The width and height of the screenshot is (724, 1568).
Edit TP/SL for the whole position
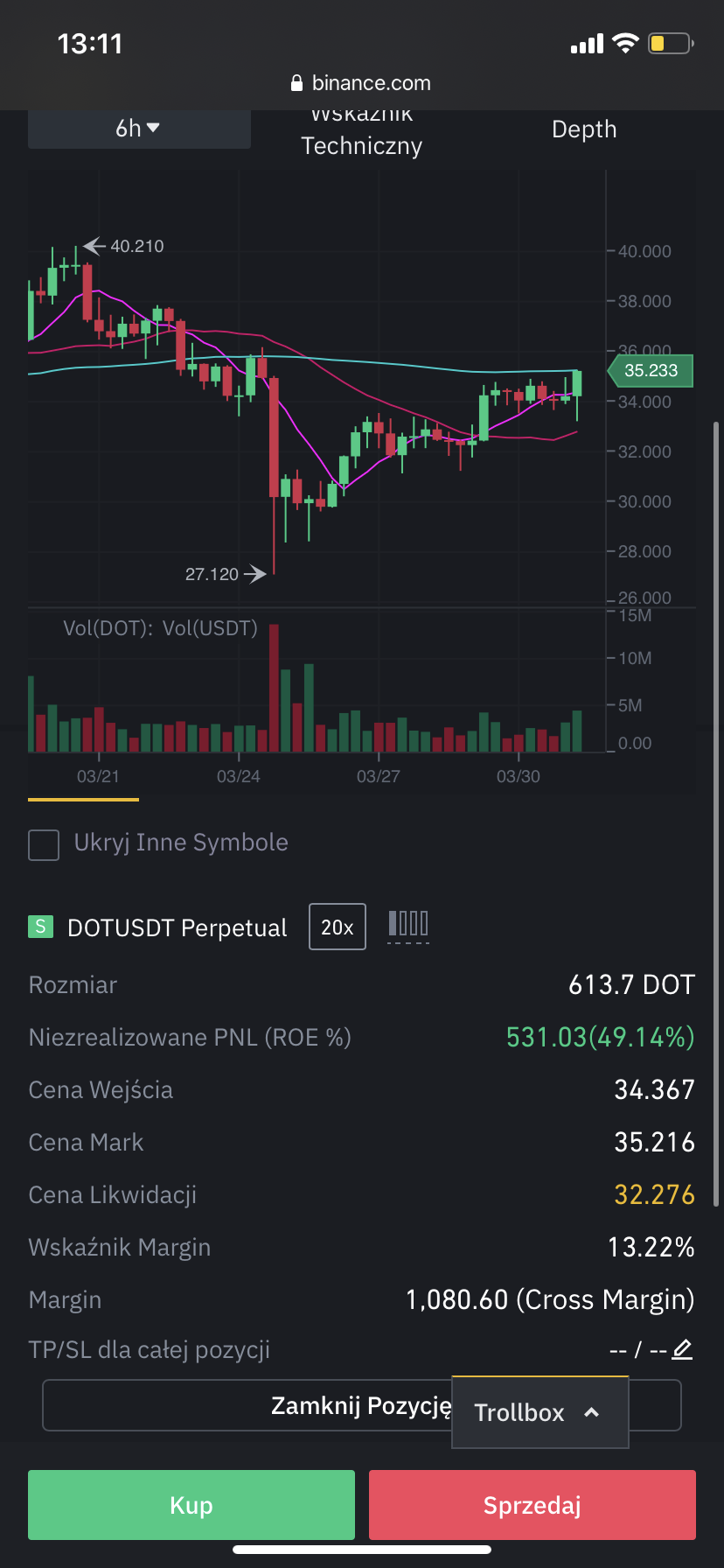pos(683,1349)
